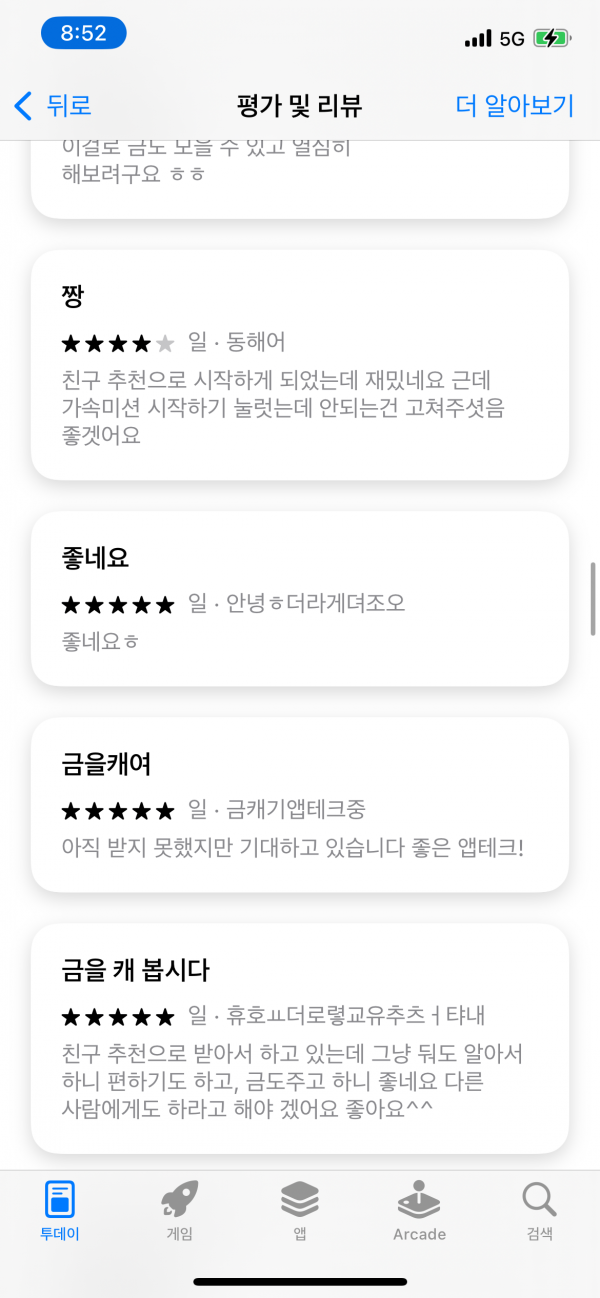Switch to the 앱 tab
The height and width of the screenshot is (1298, 600).
pos(300,1210)
